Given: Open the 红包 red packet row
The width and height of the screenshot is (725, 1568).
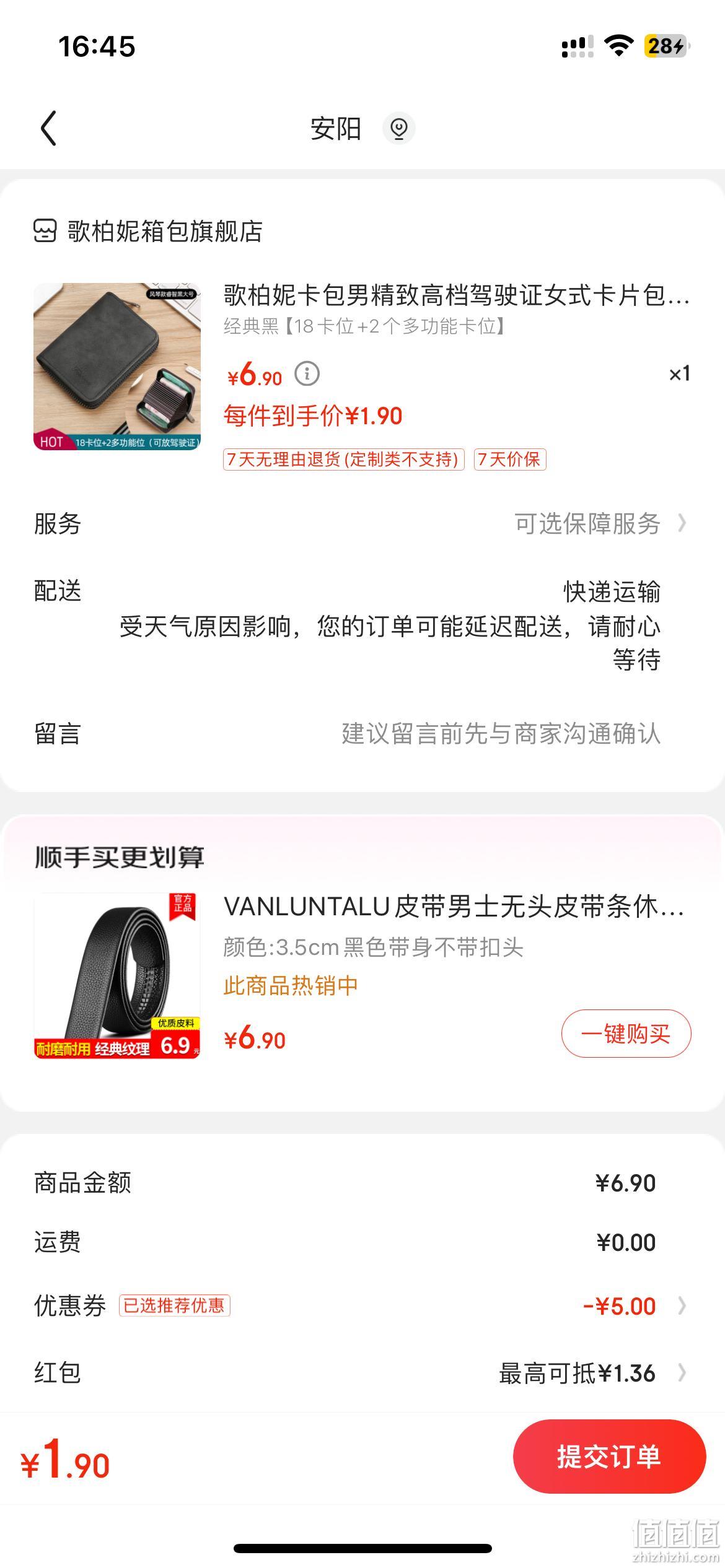Looking at the screenshot, I should click(362, 1373).
